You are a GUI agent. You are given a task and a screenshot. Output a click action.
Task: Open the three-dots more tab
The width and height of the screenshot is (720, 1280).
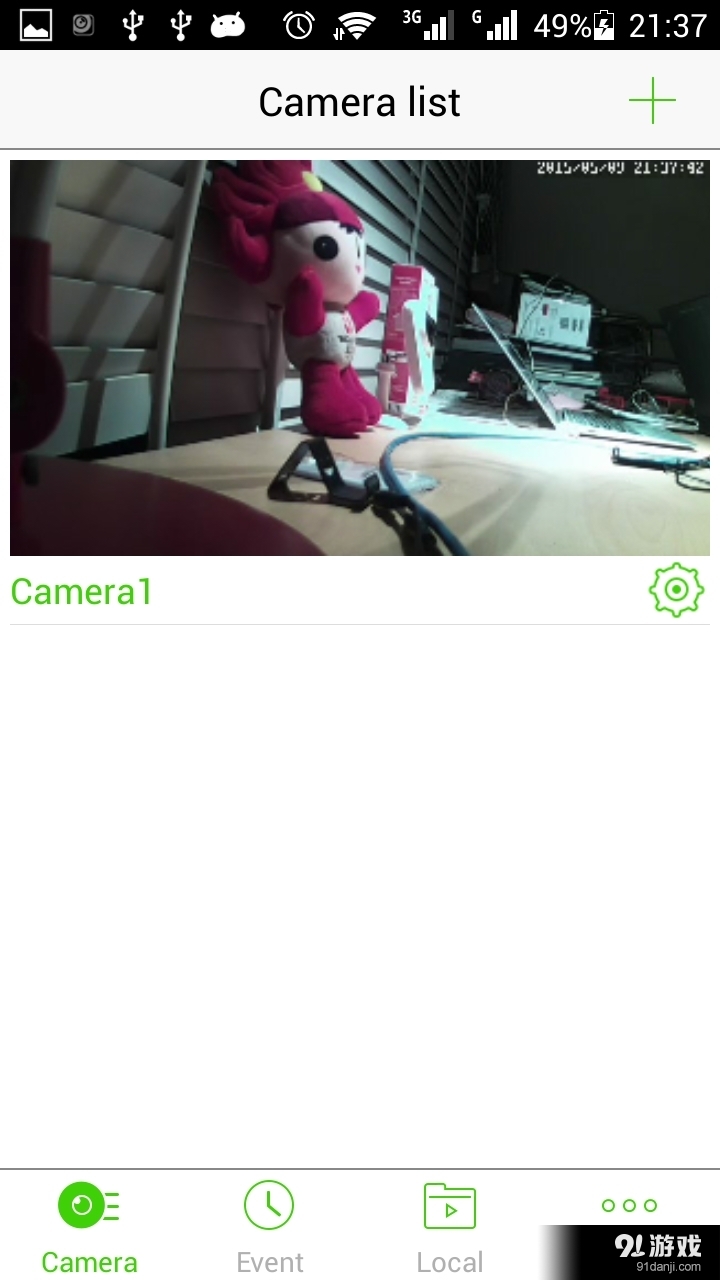(x=629, y=1206)
